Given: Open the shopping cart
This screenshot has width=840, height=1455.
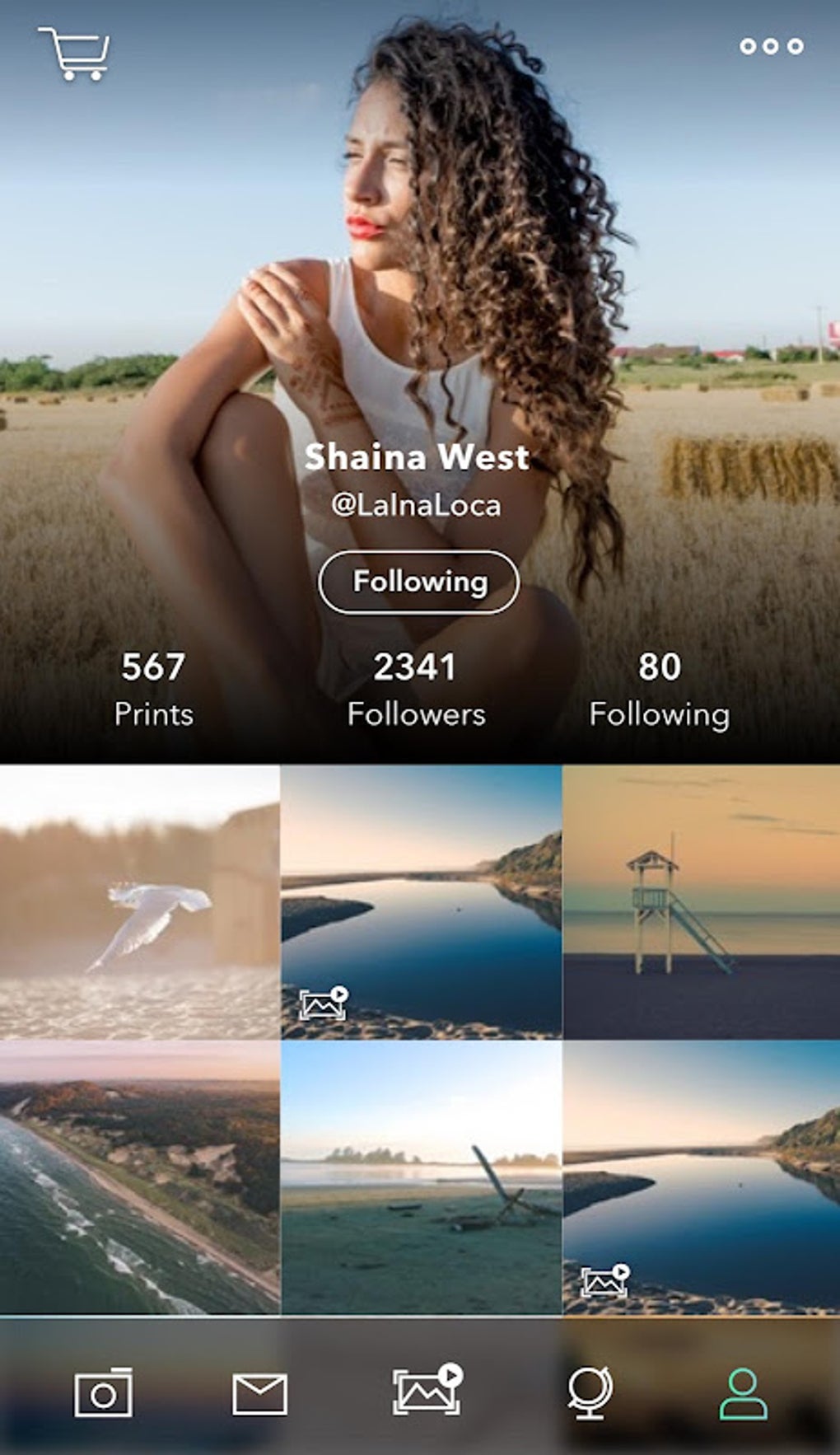Looking at the screenshot, I should 74,54.
